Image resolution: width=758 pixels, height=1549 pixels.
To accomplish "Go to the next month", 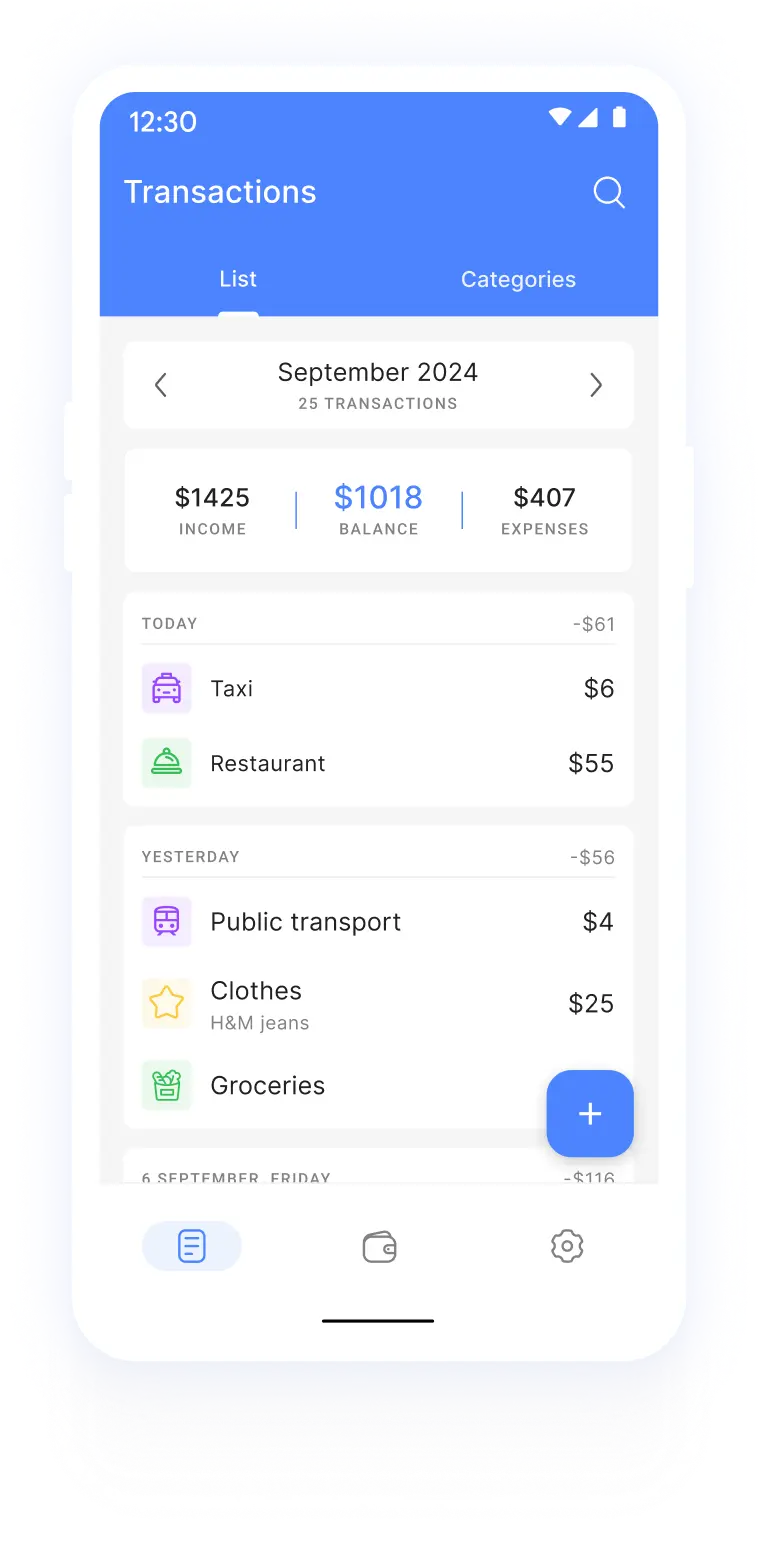I will [x=596, y=385].
